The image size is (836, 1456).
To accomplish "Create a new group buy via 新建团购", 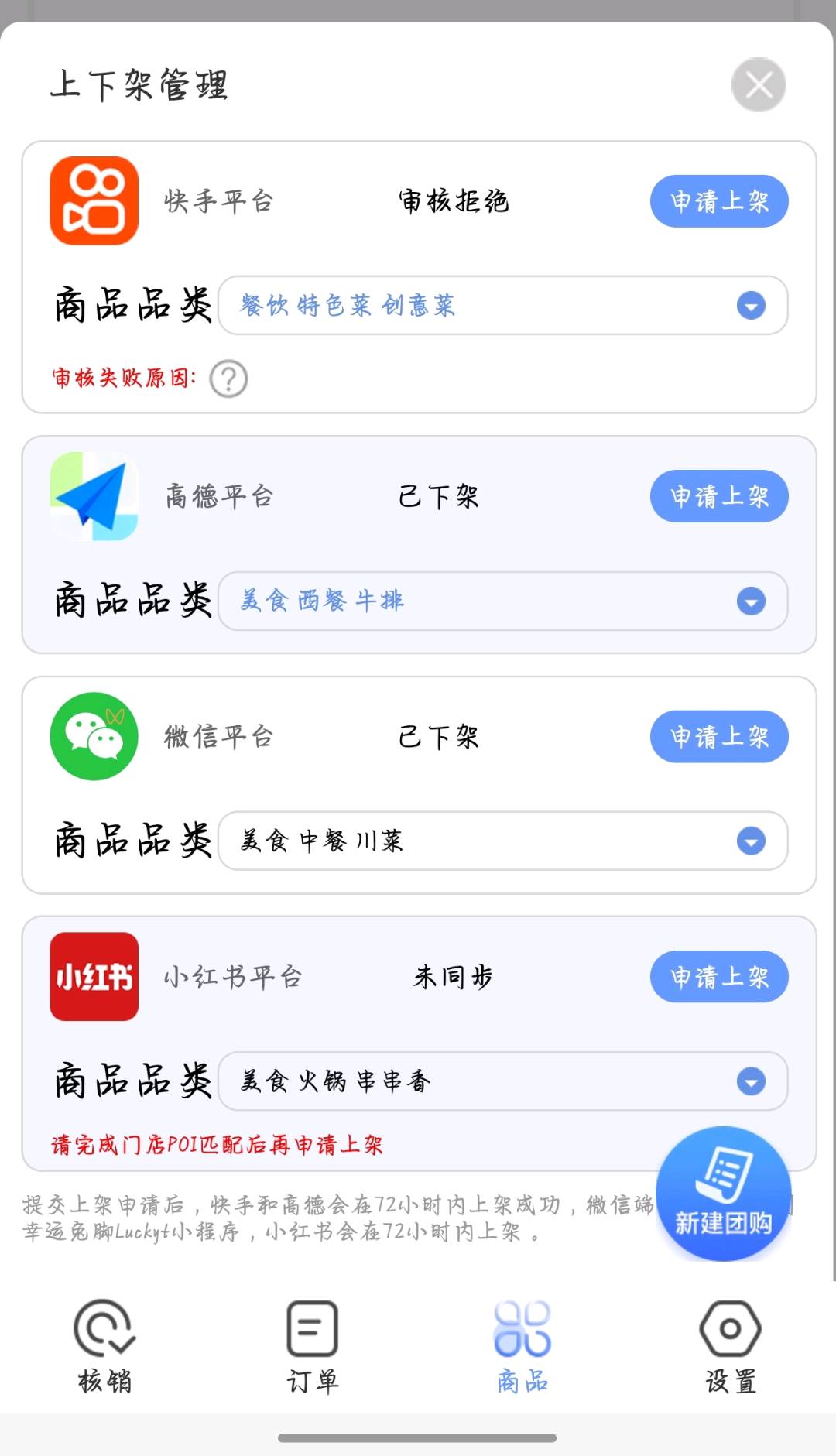I will 723,1194.
